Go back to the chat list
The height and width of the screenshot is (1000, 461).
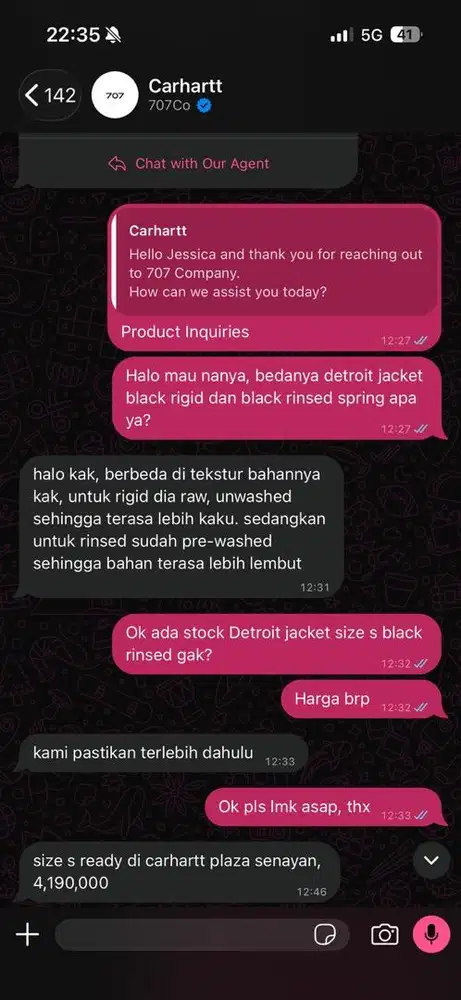(50, 96)
